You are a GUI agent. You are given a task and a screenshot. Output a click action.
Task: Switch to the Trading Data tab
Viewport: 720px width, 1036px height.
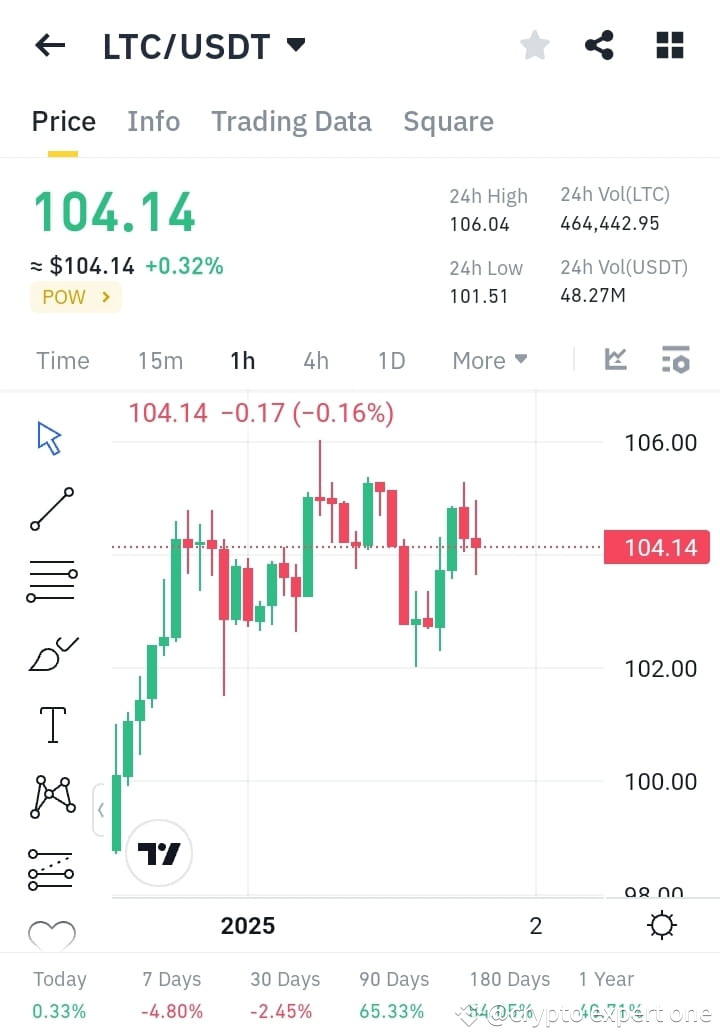pos(291,120)
